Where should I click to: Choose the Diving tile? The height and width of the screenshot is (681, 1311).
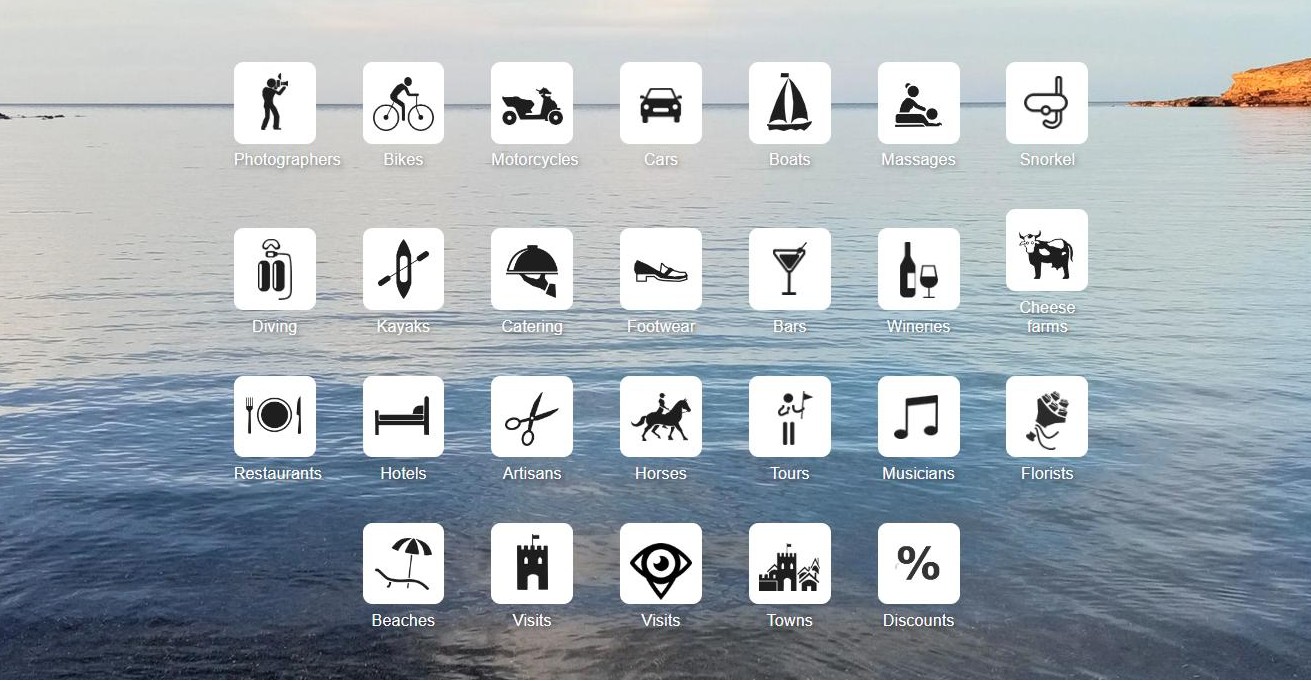point(275,269)
